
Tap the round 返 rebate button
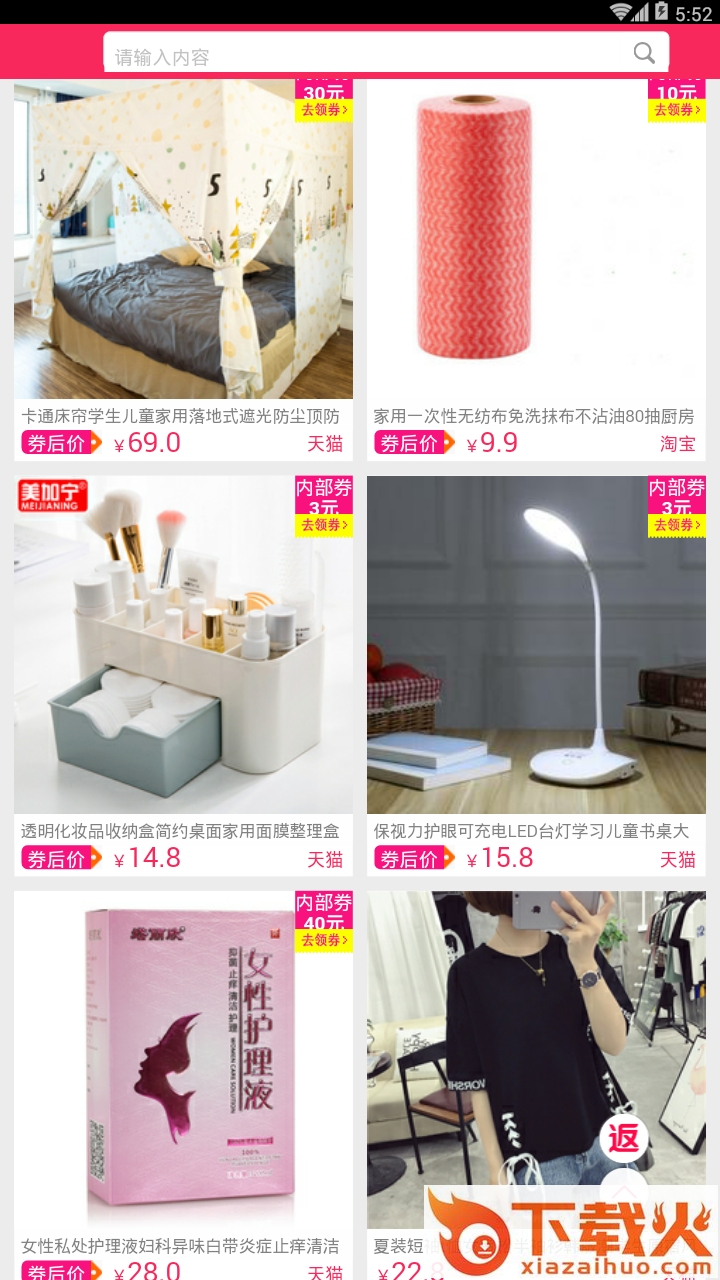point(624,1138)
